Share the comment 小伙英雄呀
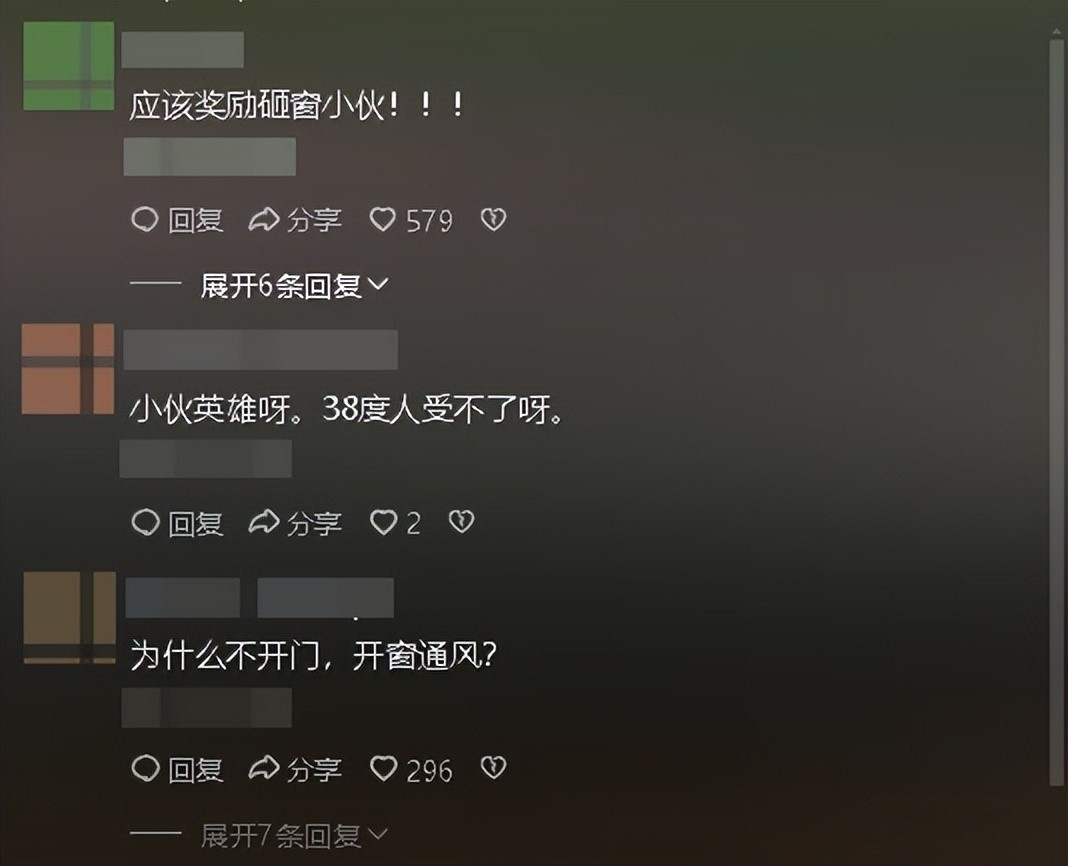 pos(295,522)
